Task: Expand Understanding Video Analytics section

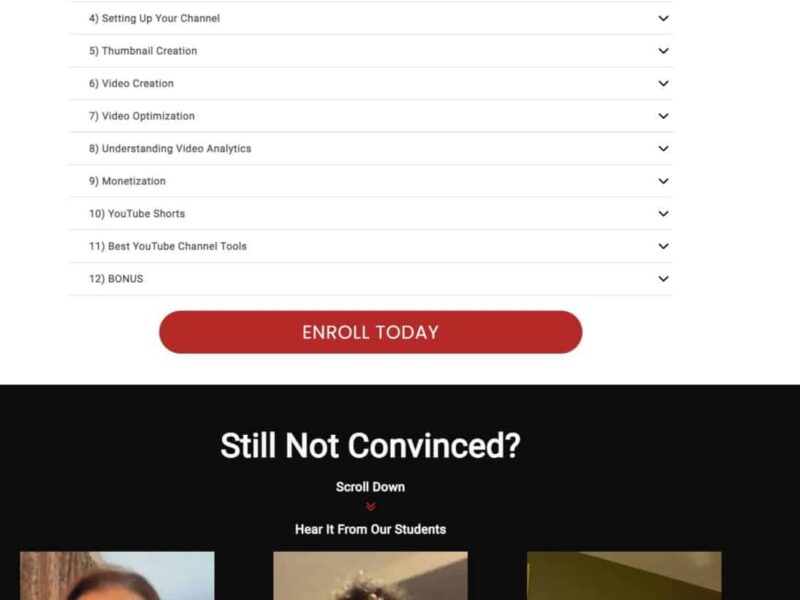Action: [370, 148]
